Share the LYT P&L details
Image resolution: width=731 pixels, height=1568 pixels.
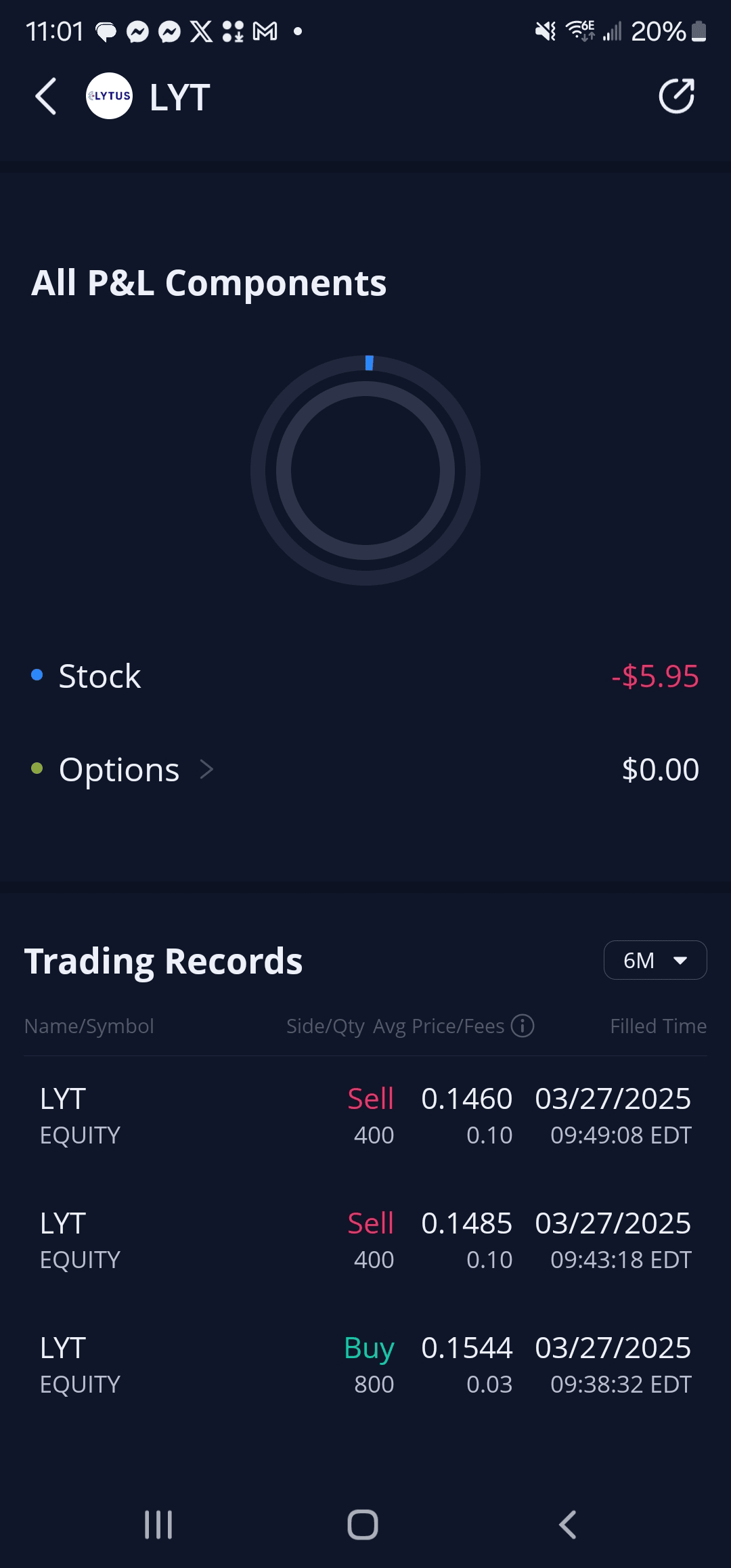click(x=676, y=97)
